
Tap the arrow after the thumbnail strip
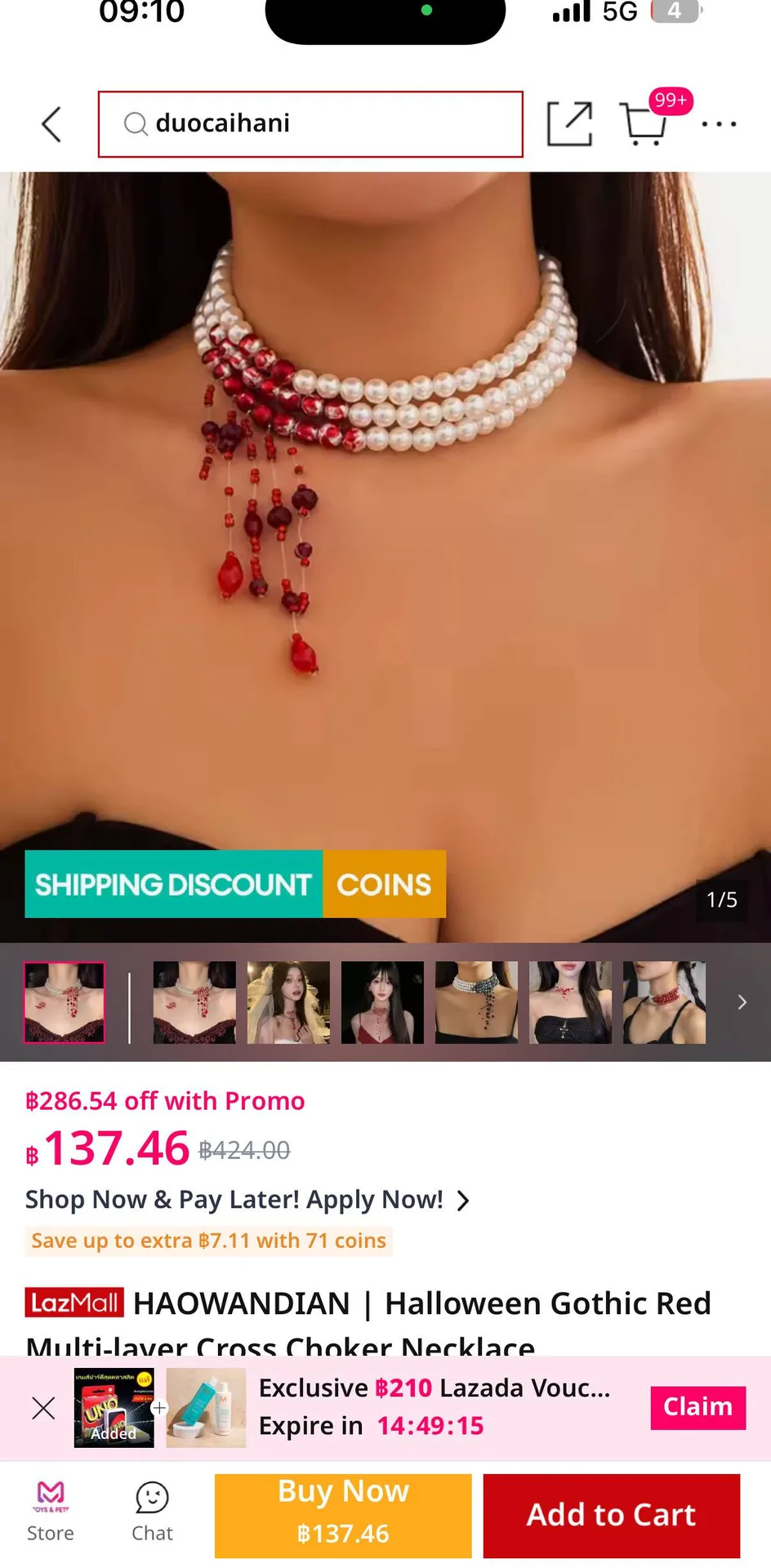tap(742, 1002)
